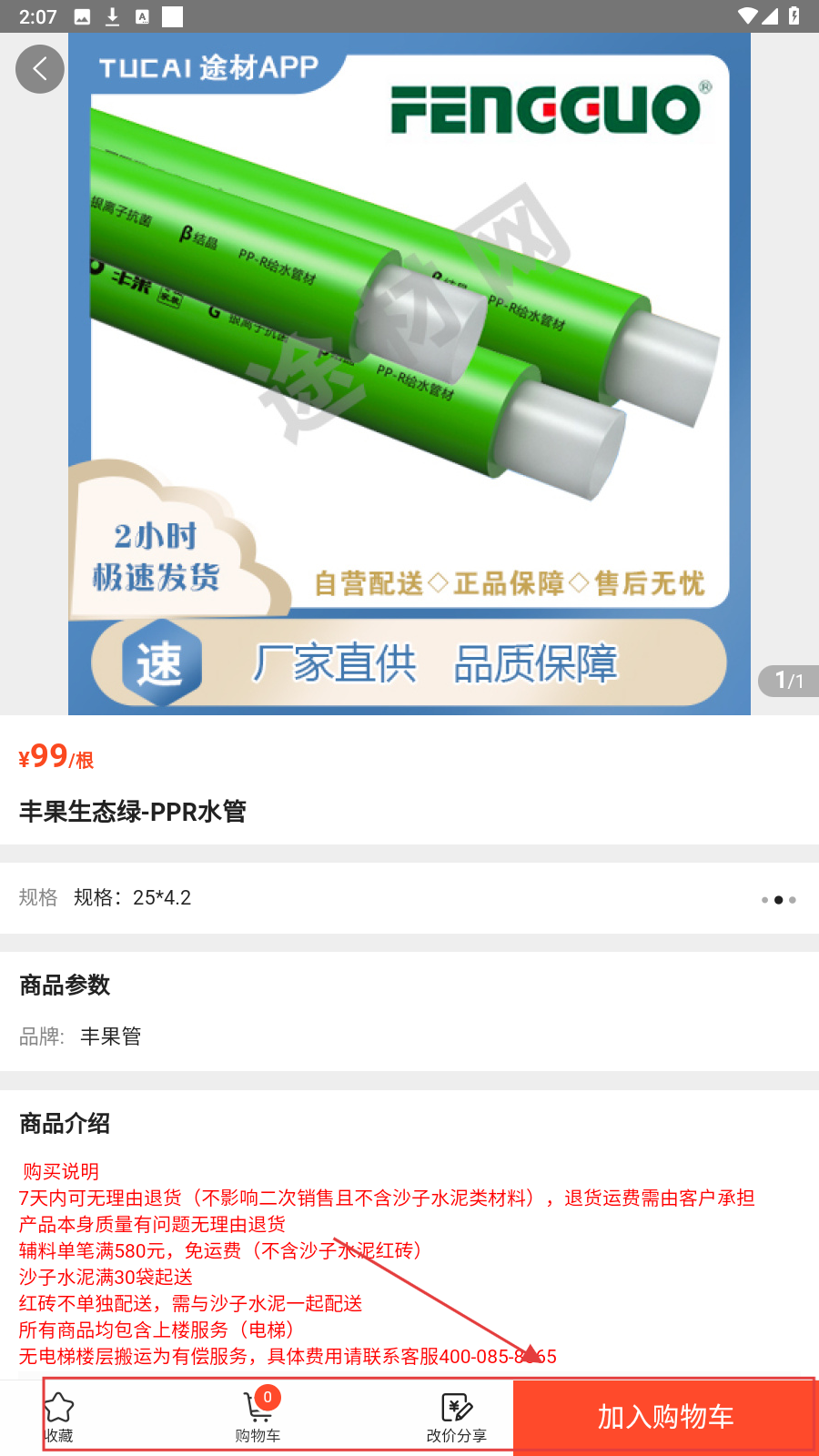Add this product to favorites (收藏)
The image size is (819, 1456).
tap(59, 1417)
